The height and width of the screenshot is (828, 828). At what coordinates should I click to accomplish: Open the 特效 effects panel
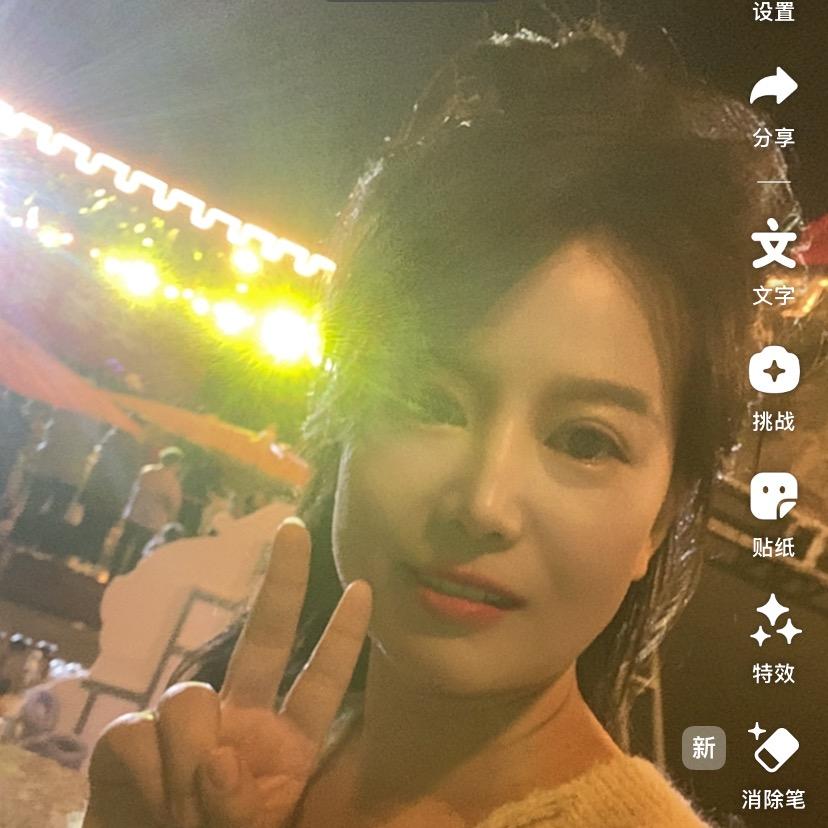pos(773,638)
